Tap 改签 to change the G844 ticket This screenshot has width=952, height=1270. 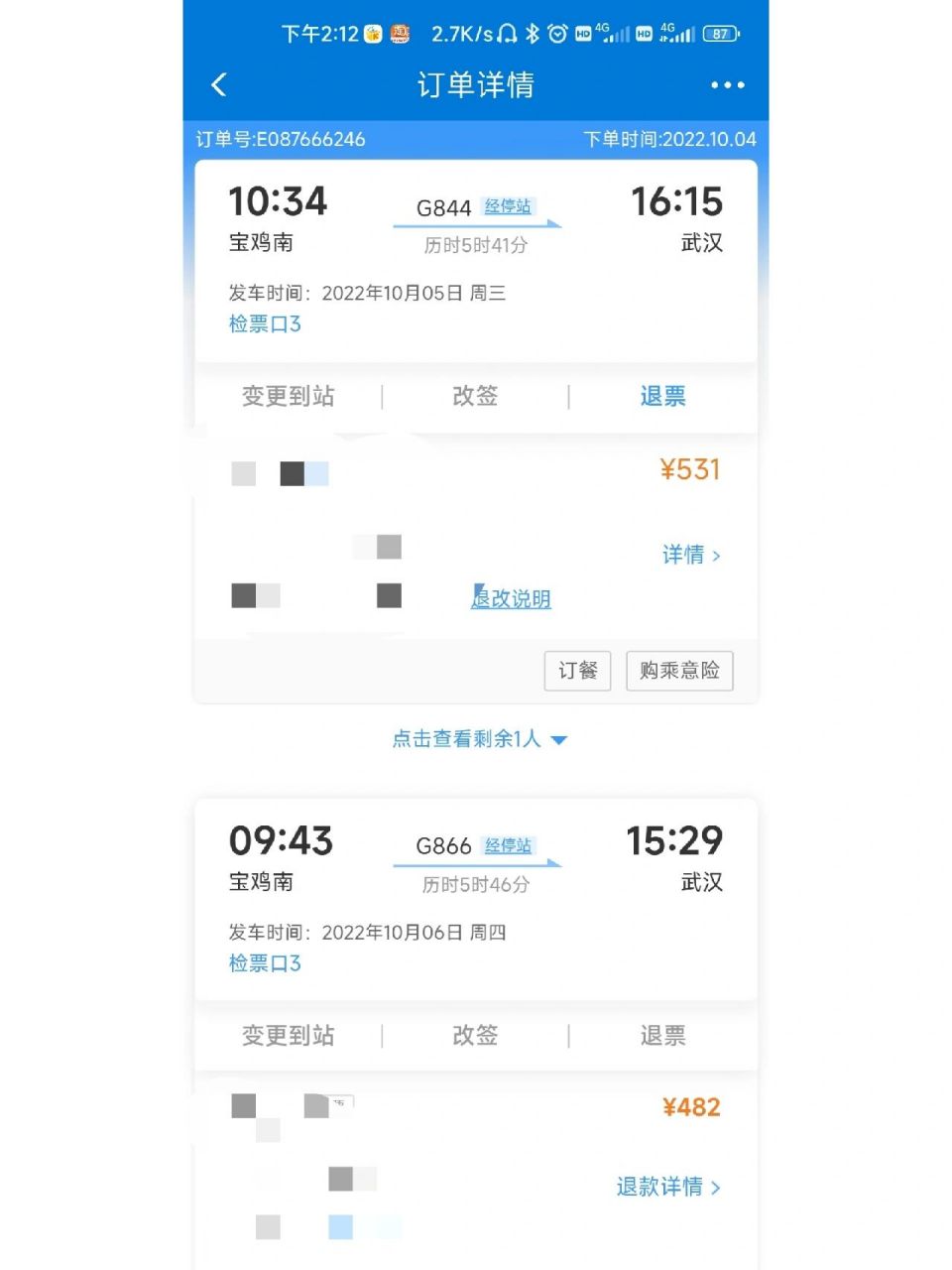point(474,396)
